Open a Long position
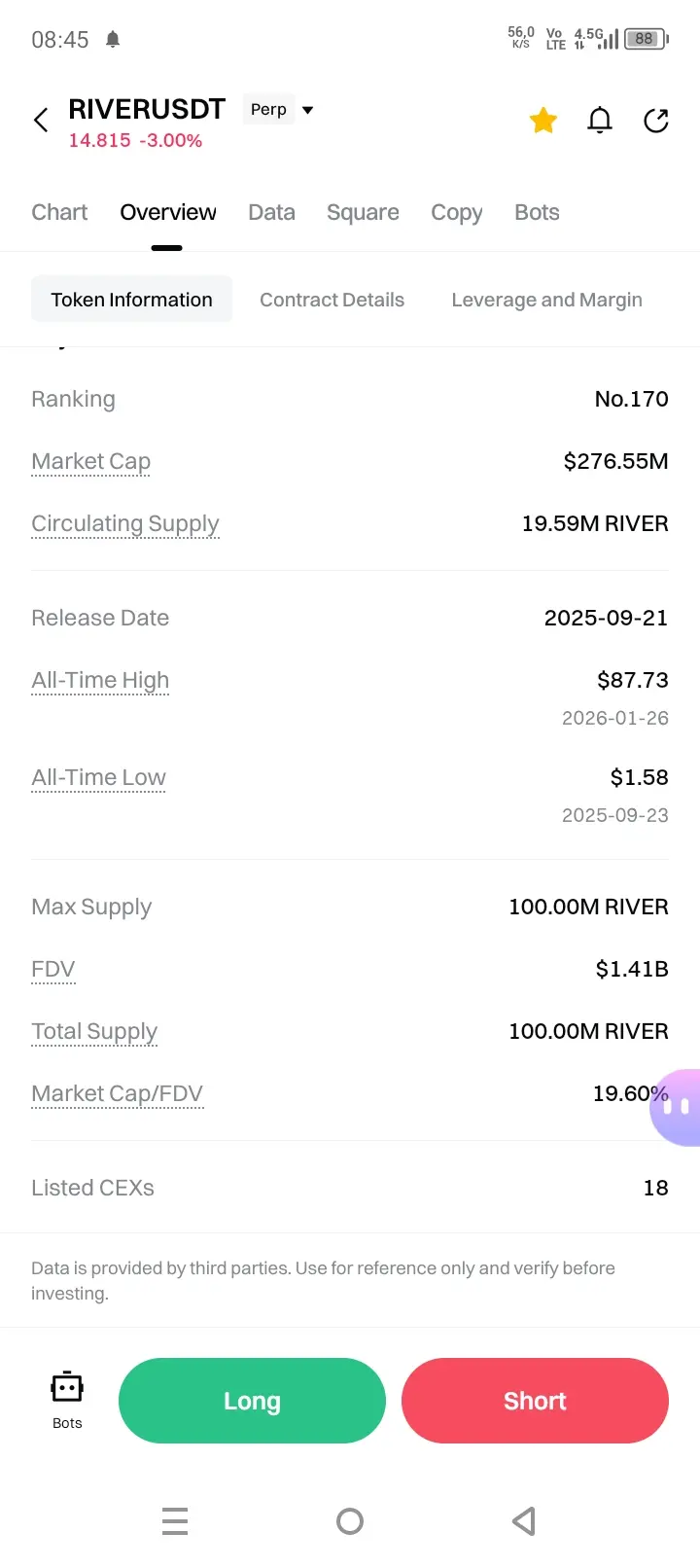The width and height of the screenshot is (700, 1568). pyautogui.click(x=252, y=1401)
